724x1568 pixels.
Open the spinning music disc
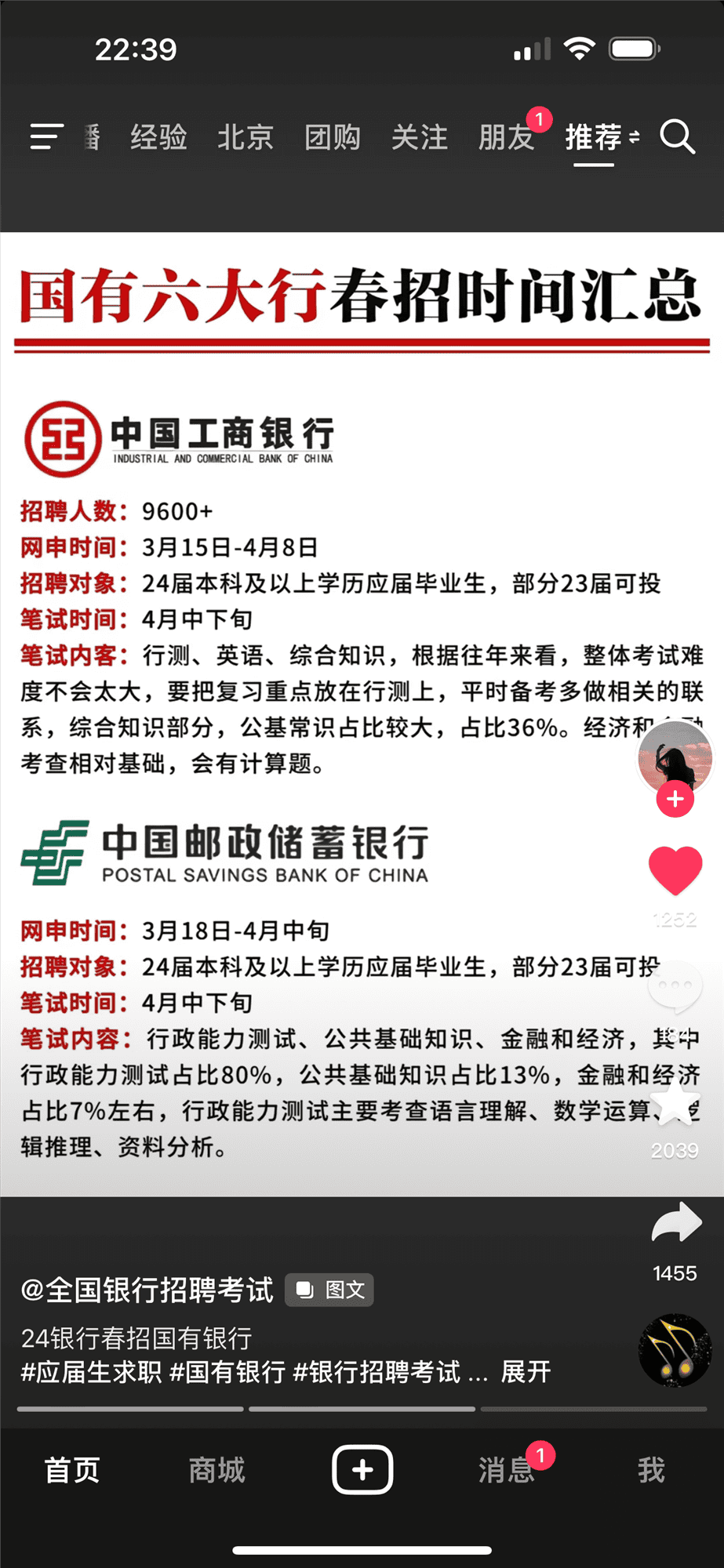(675, 1350)
